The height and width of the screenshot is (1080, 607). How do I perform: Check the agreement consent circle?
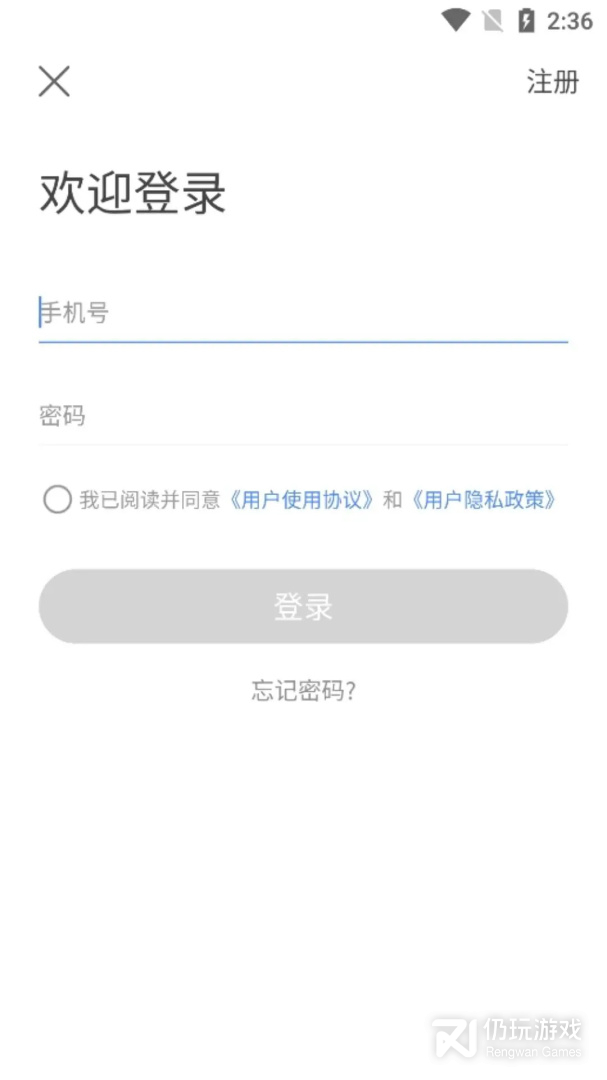(57, 499)
